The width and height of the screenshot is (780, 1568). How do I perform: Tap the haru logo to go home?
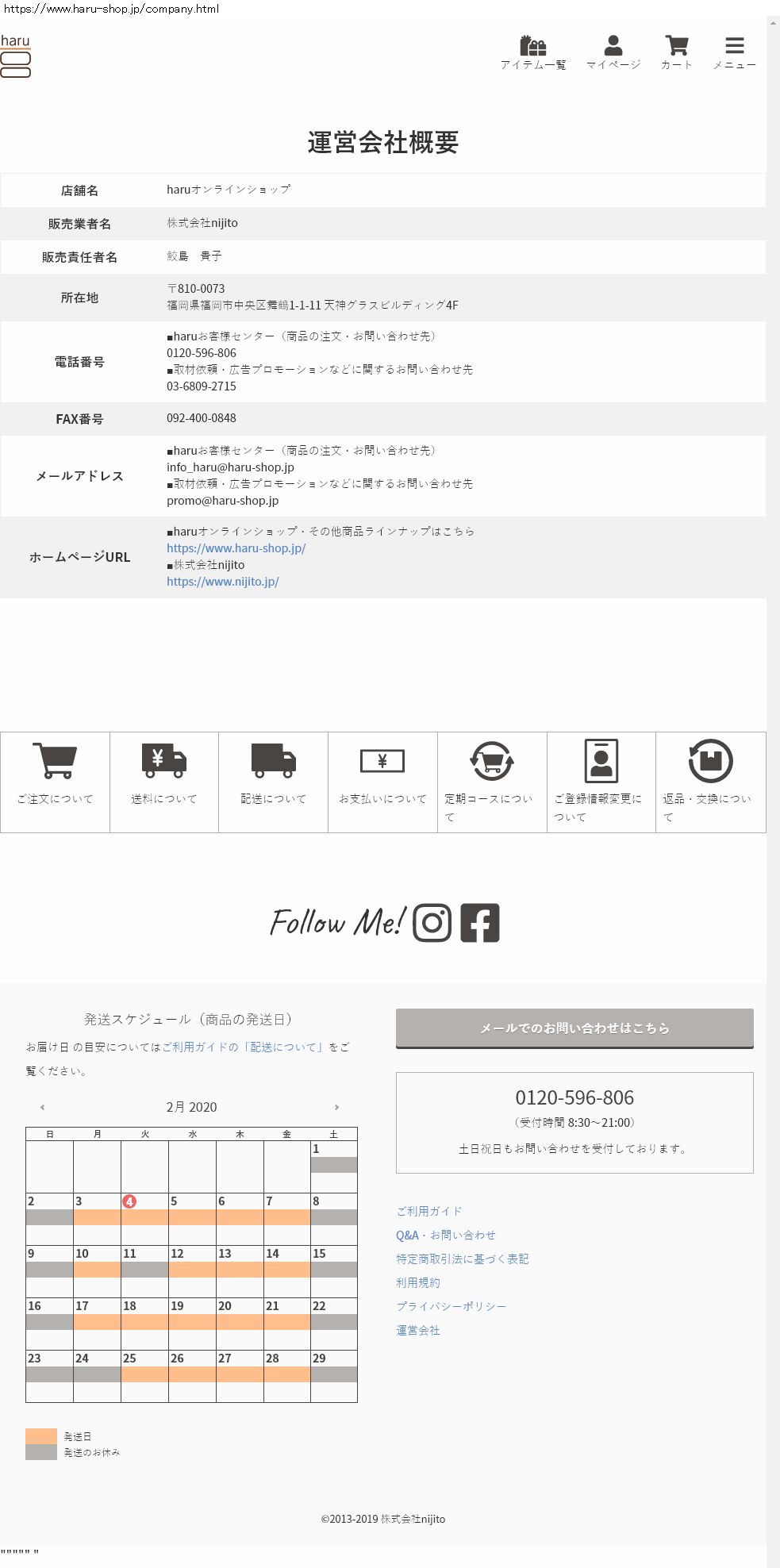point(15,56)
